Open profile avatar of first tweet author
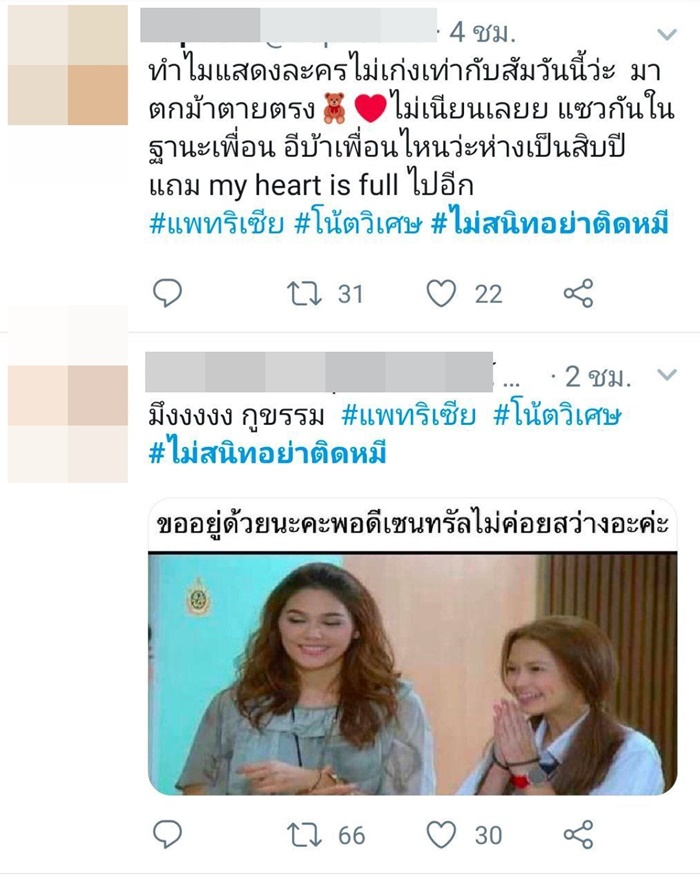Screen dimensions: 700x884 coord(68,64)
